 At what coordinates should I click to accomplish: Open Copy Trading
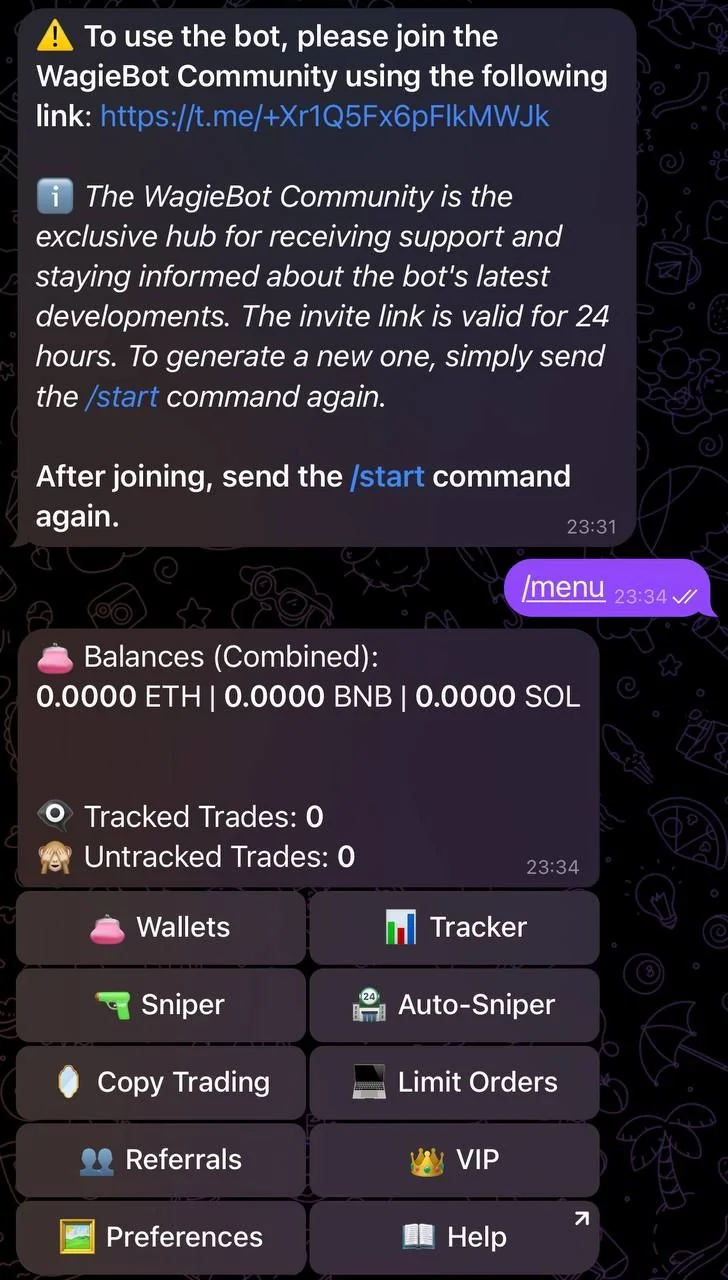[x=161, y=1082]
